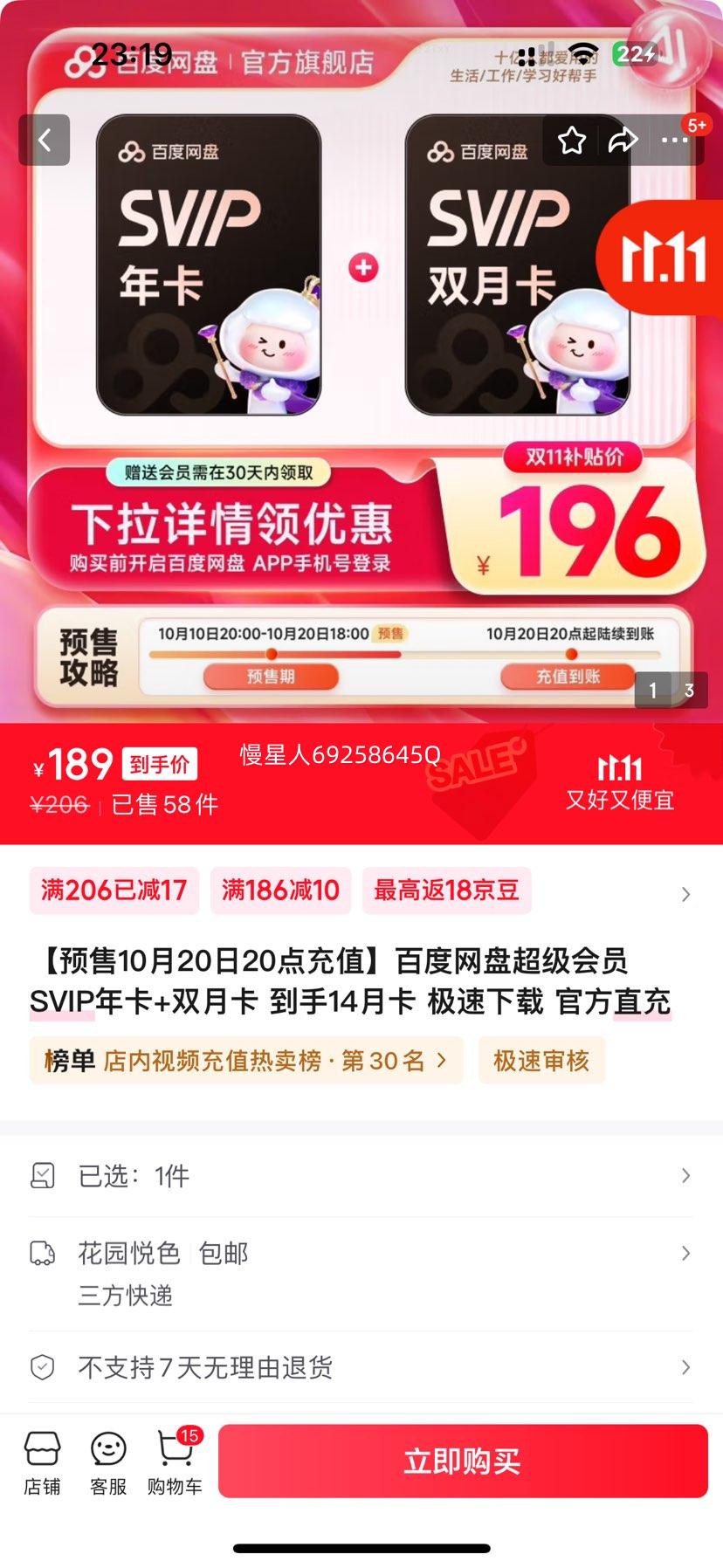The height and width of the screenshot is (1568, 723).
Task: Open the 满186减10 discount chip
Action: (280, 891)
